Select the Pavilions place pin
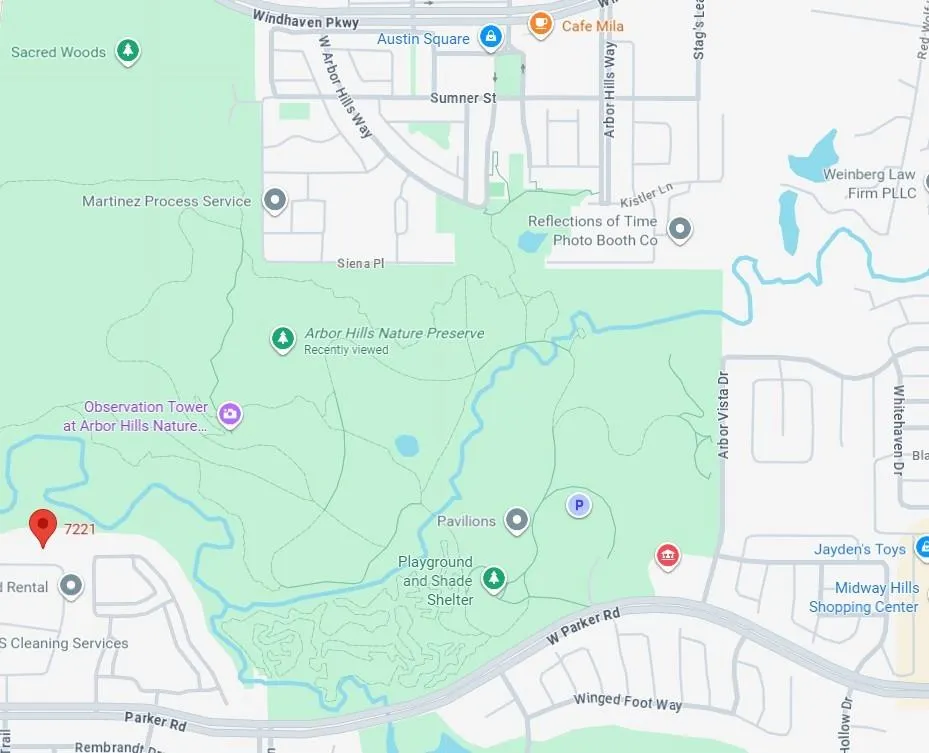Screen dimensions: 929x753 (516, 520)
